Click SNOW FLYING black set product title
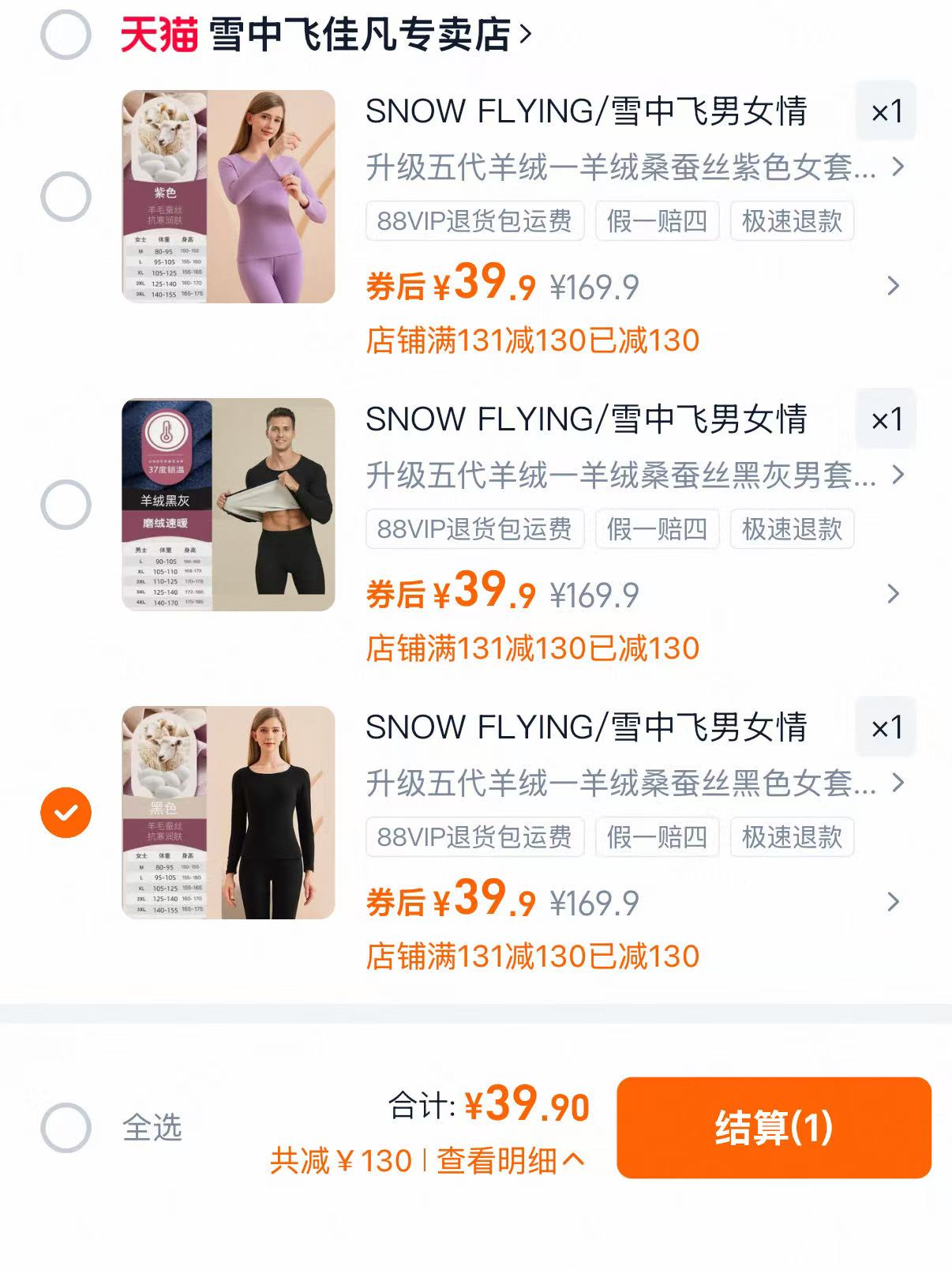 tap(588, 728)
